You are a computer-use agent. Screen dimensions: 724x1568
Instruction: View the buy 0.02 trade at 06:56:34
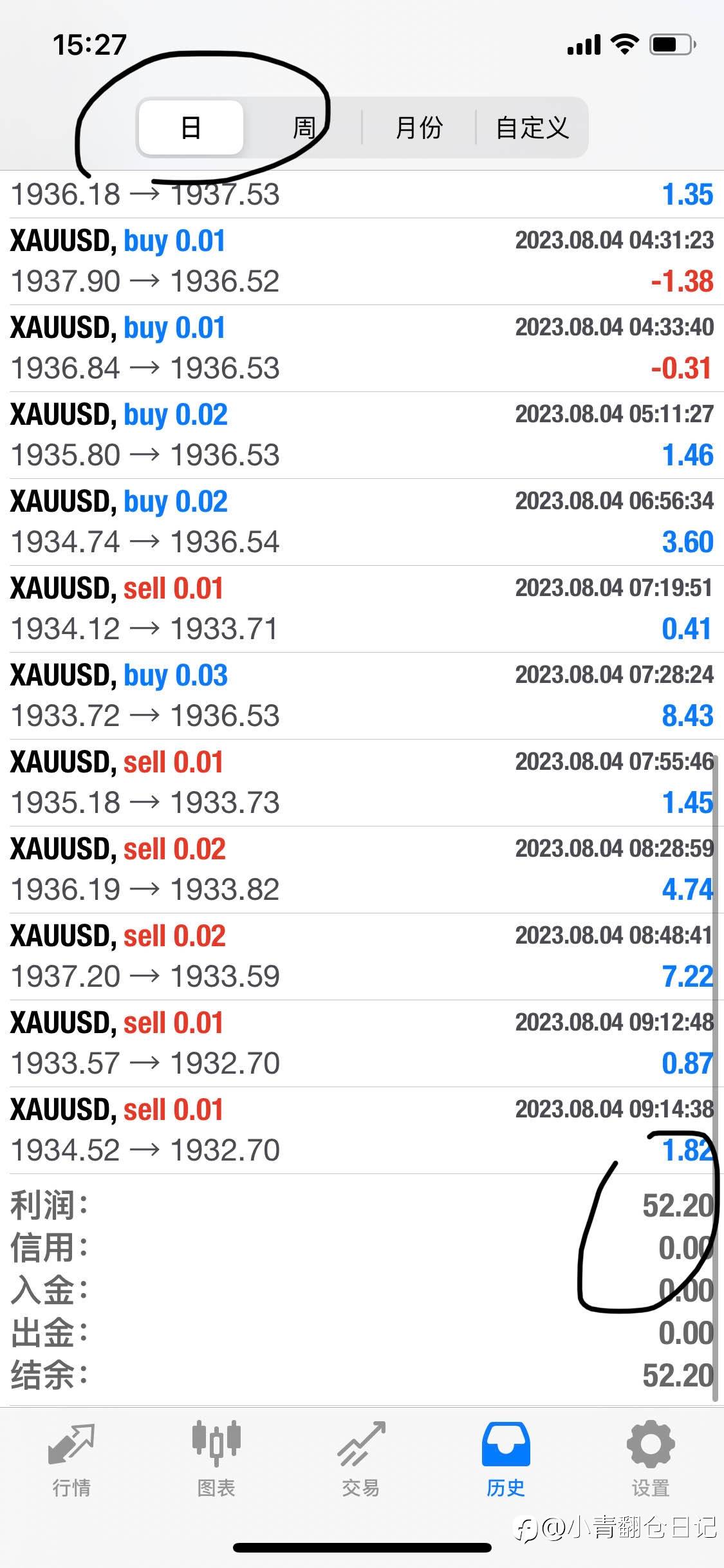[362, 522]
